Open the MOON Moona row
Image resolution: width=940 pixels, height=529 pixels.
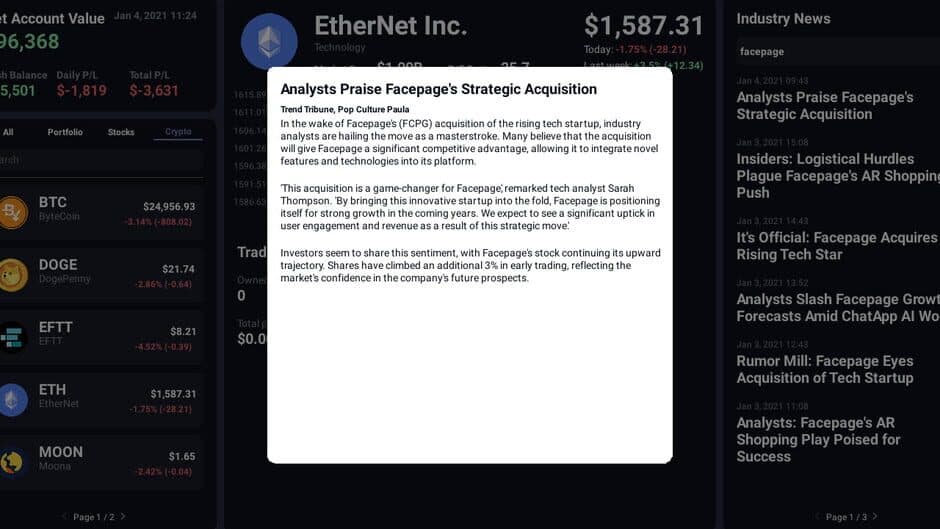tap(100, 461)
